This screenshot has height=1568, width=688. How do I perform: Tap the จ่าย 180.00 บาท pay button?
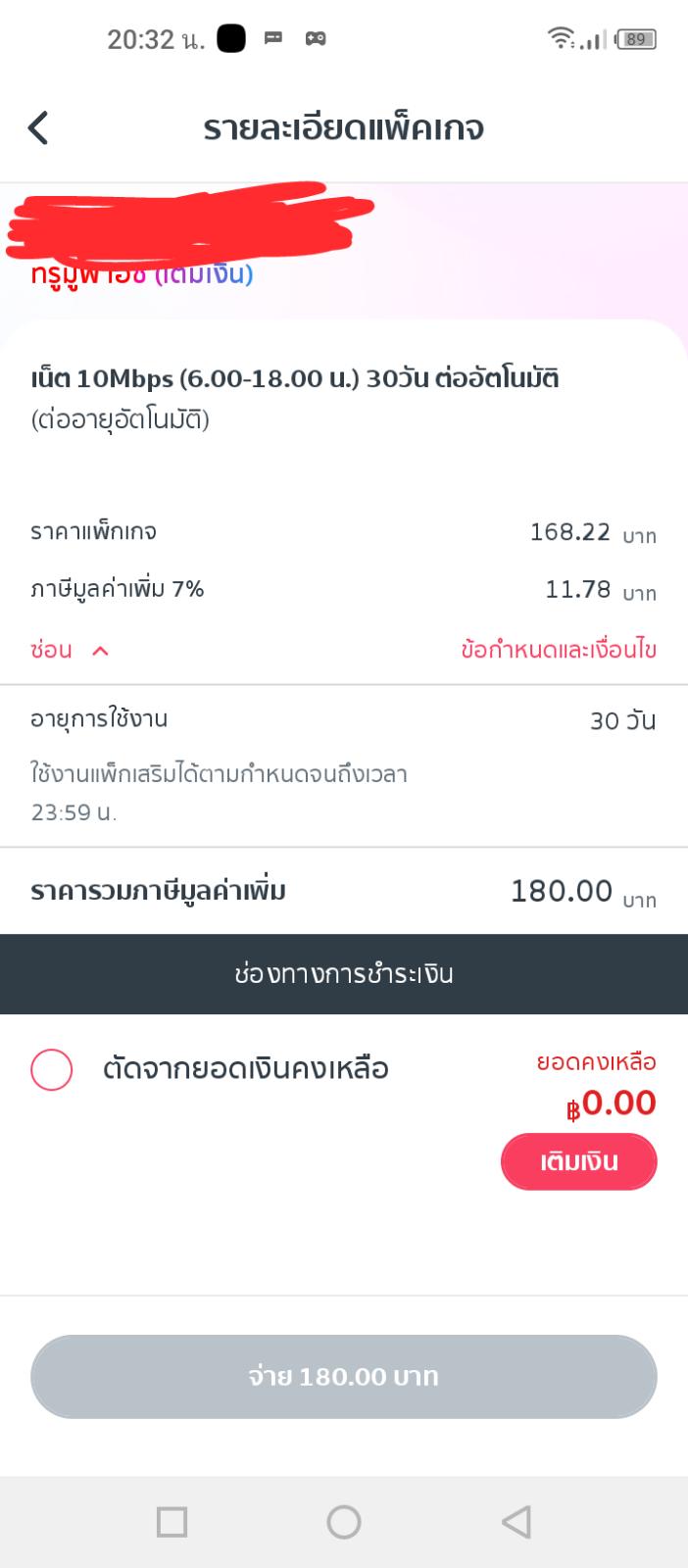point(344,1377)
